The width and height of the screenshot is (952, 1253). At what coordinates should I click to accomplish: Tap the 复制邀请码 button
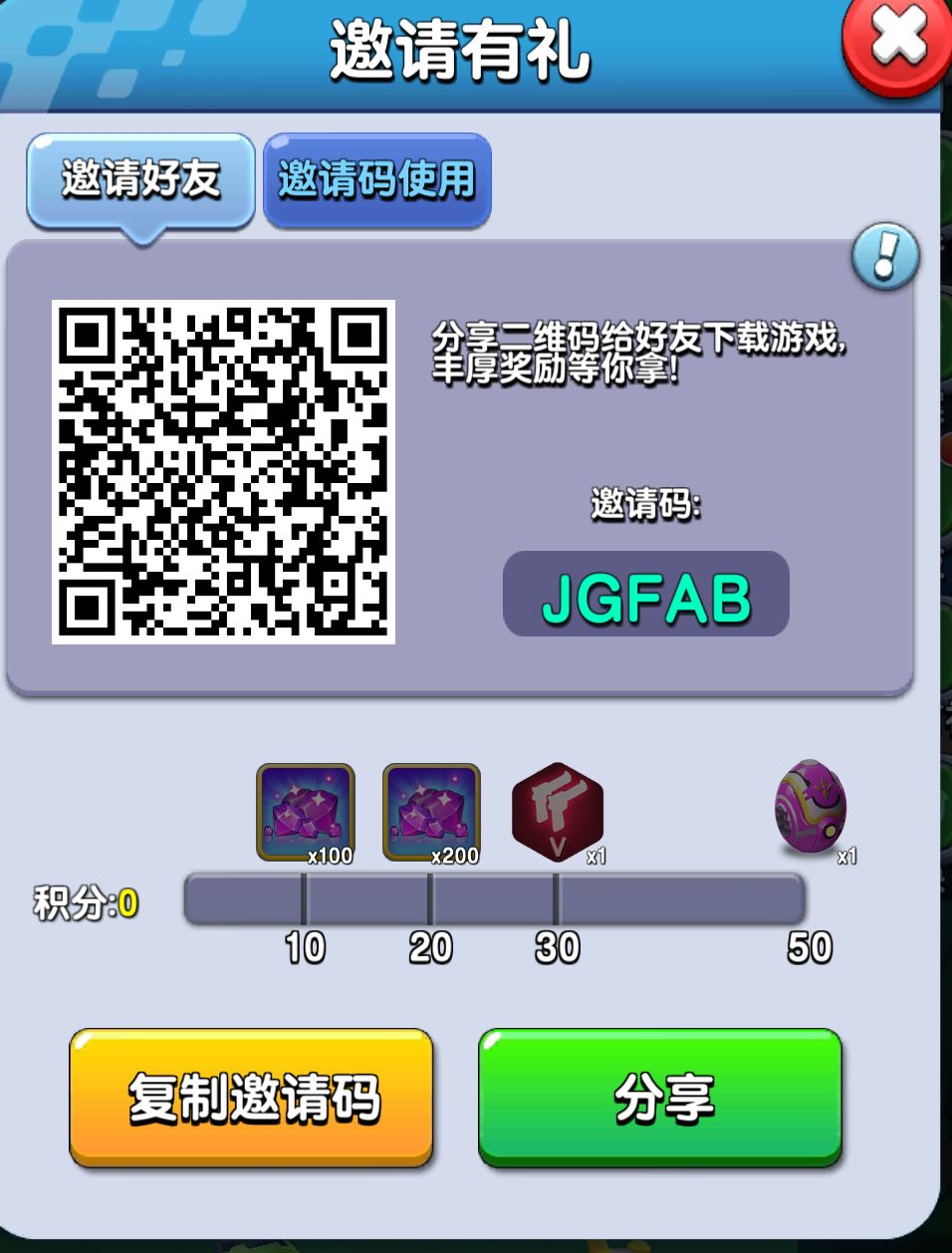(251, 1098)
